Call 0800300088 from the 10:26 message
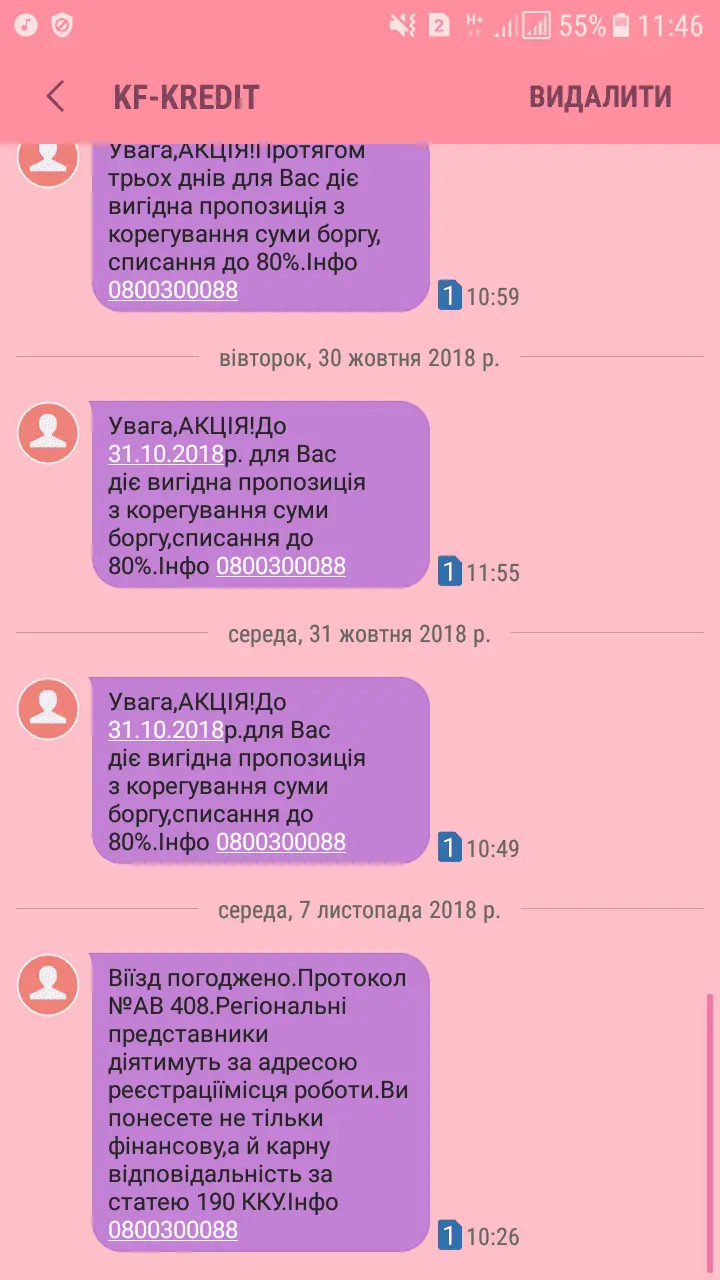 (x=173, y=1230)
